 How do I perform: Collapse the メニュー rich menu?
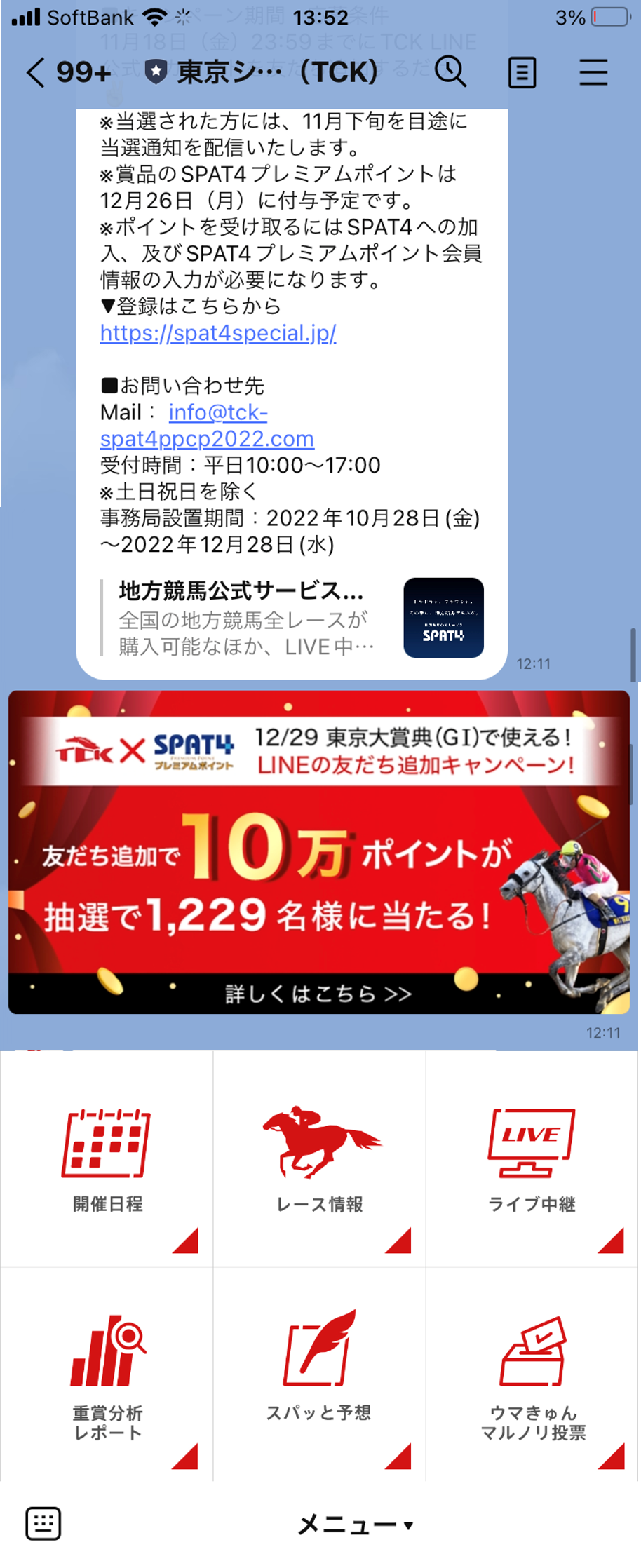pos(355,1525)
